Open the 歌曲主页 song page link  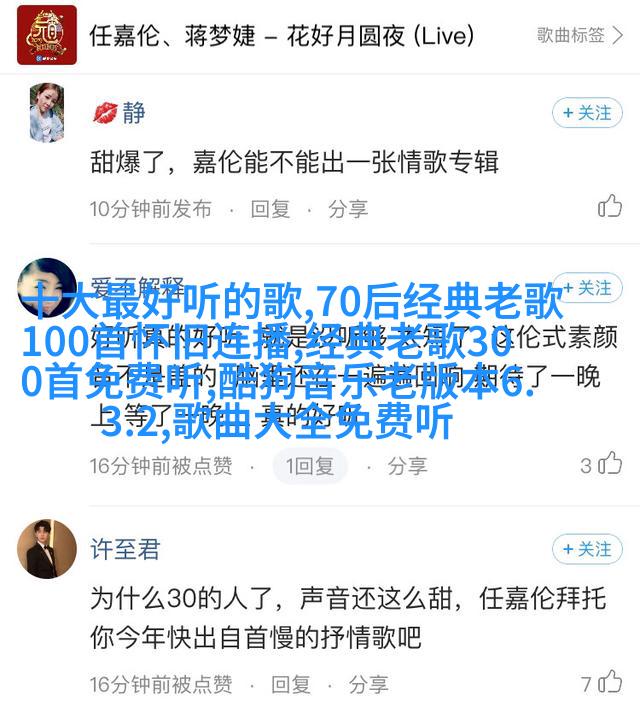point(578,35)
